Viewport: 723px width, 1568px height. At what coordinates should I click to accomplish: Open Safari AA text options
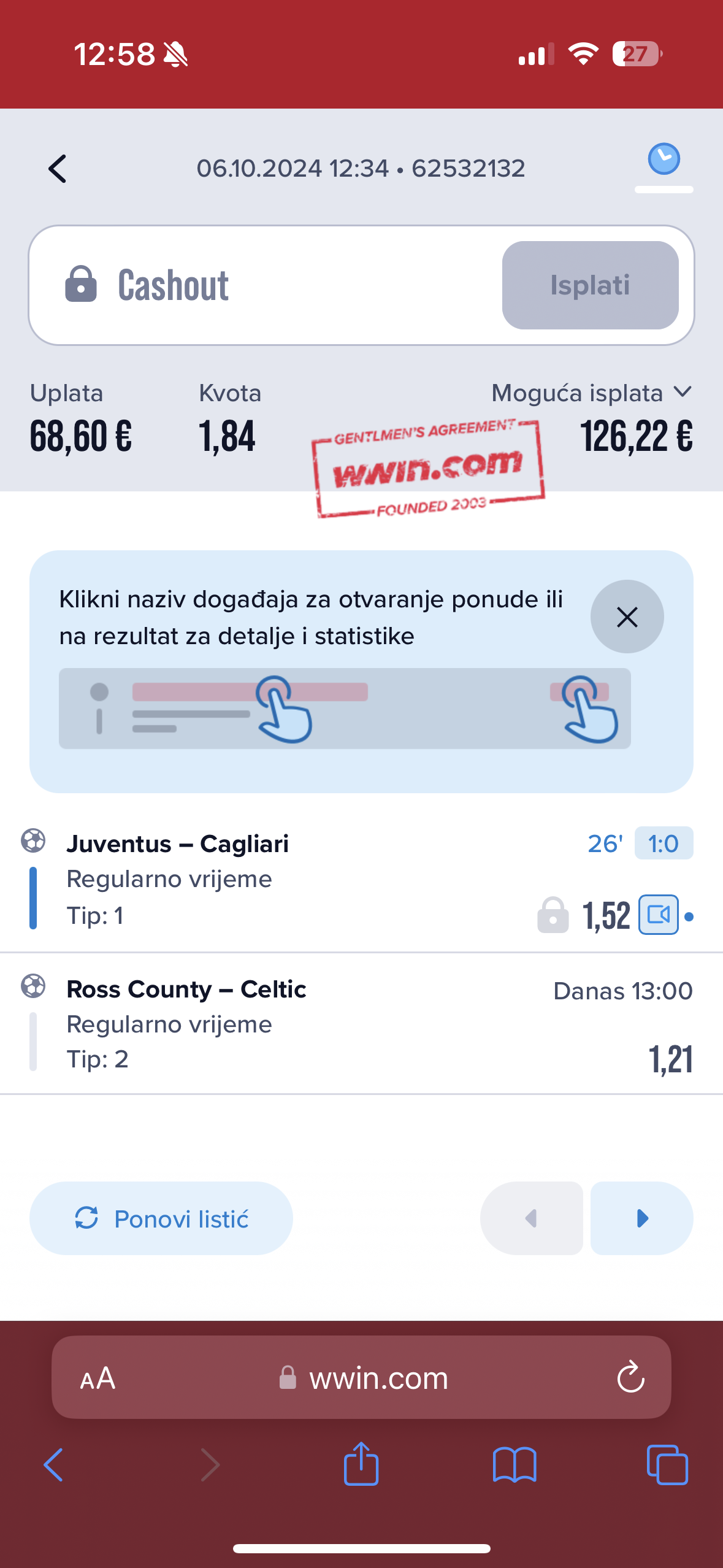(x=98, y=1378)
